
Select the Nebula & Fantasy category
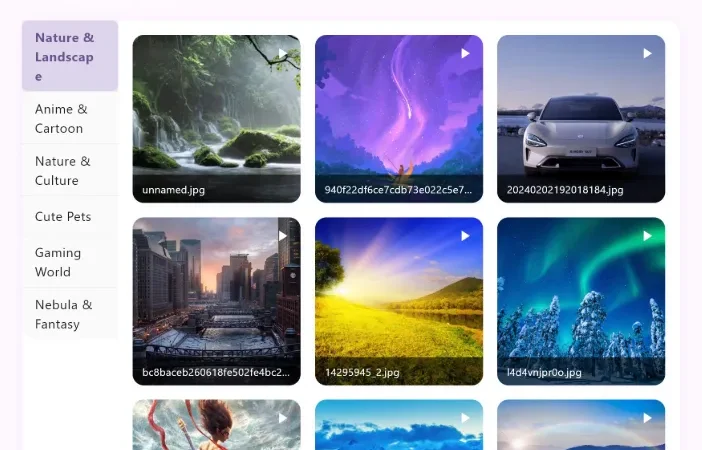click(70, 314)
